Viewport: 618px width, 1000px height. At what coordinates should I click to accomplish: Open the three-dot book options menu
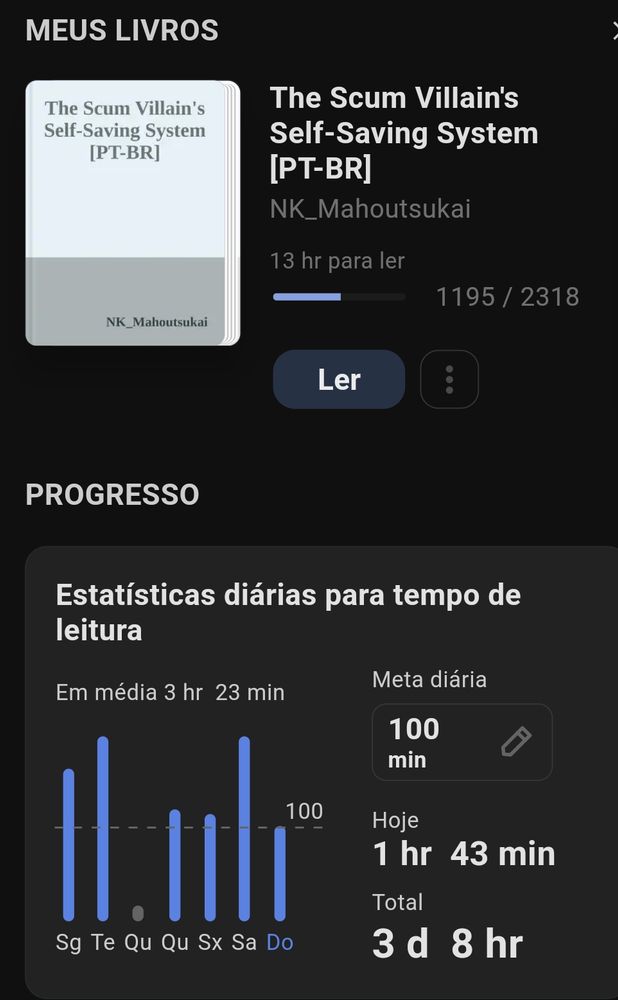point(449,380)
